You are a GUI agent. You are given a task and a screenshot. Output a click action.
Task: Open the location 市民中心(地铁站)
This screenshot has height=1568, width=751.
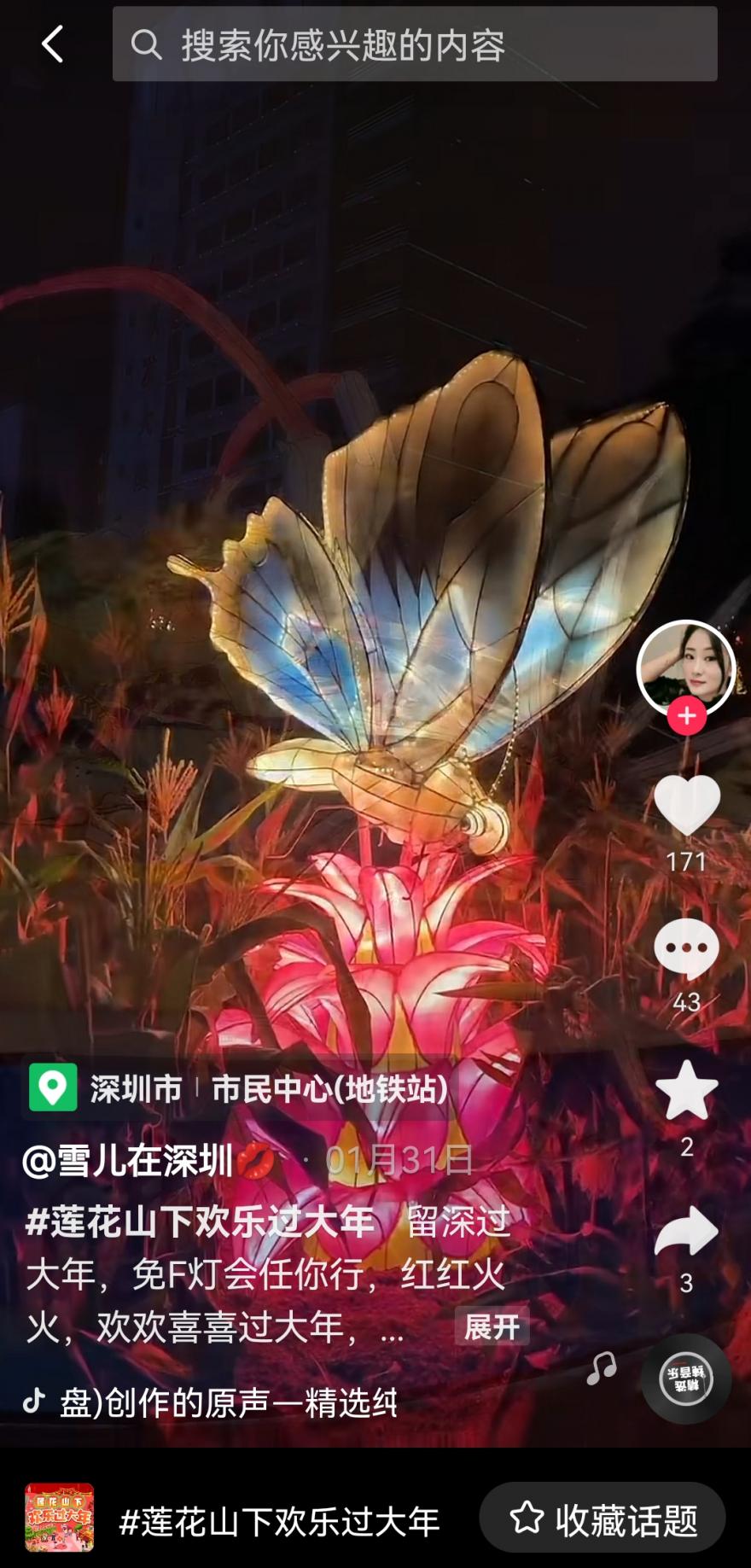coord(329,1089)
